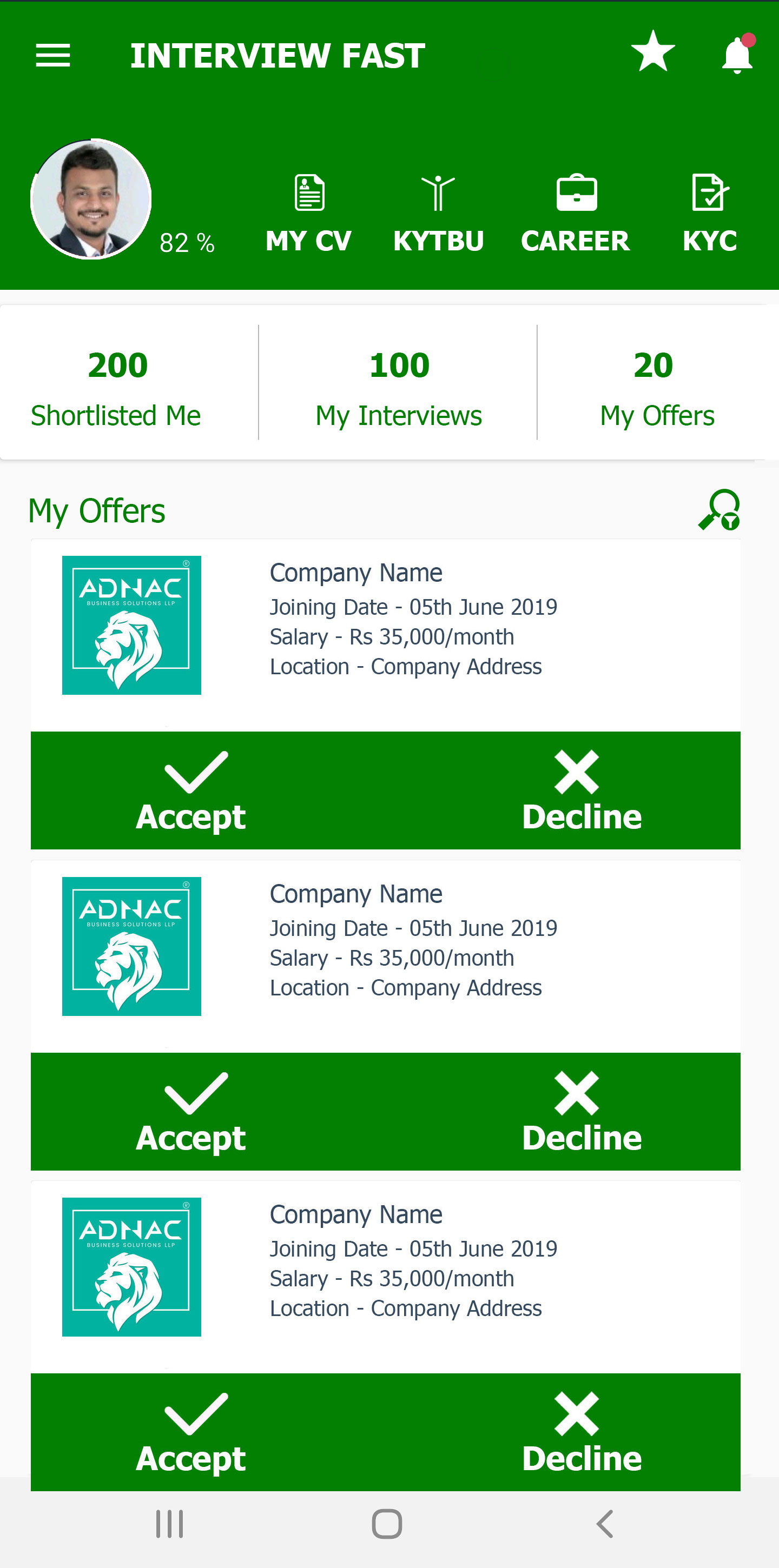This screenshot has height=1568, width=779.
Task: Open the hamburger drawer menu
Action: click(53, 55)
